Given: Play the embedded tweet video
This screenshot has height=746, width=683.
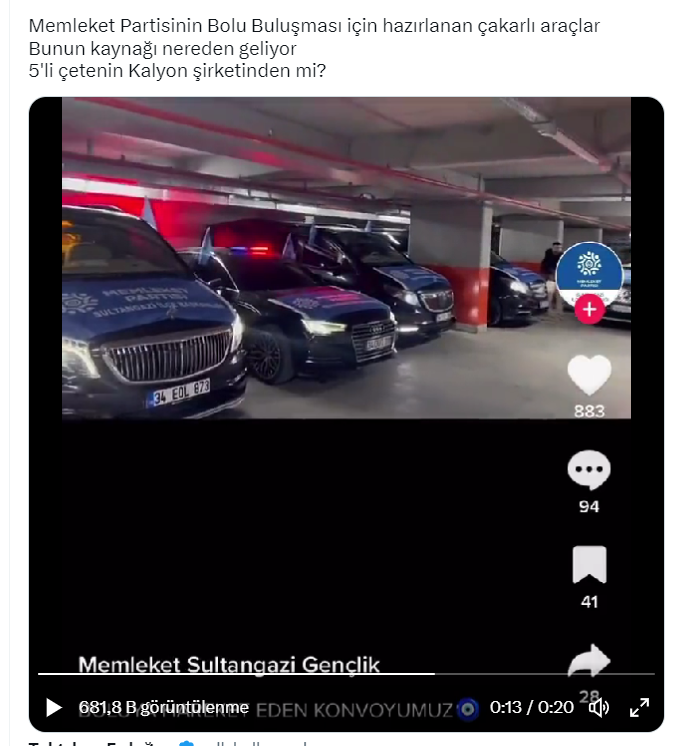Looking at the screenshot, I should coord(54,708).
